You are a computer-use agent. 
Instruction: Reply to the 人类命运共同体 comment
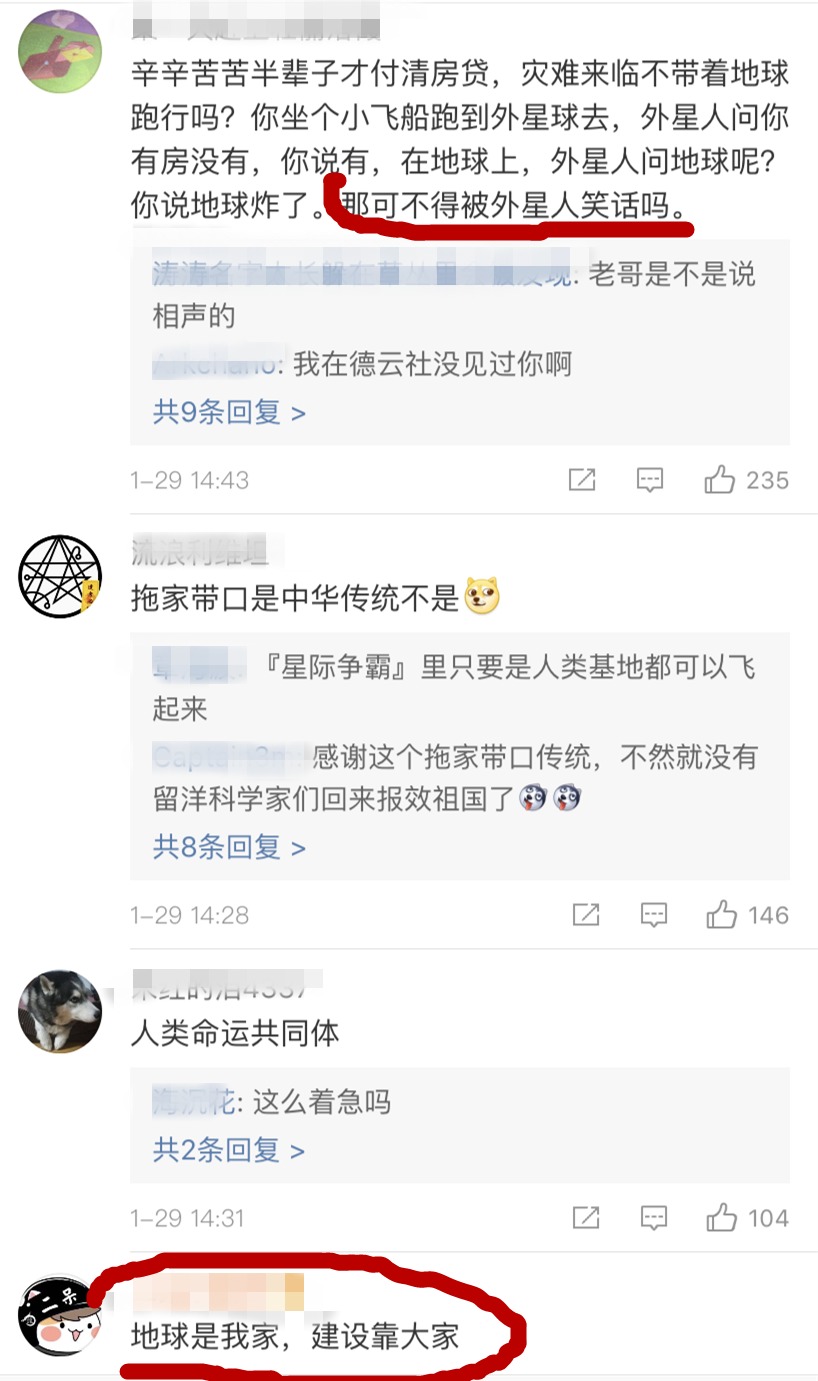click(653, 1218)
